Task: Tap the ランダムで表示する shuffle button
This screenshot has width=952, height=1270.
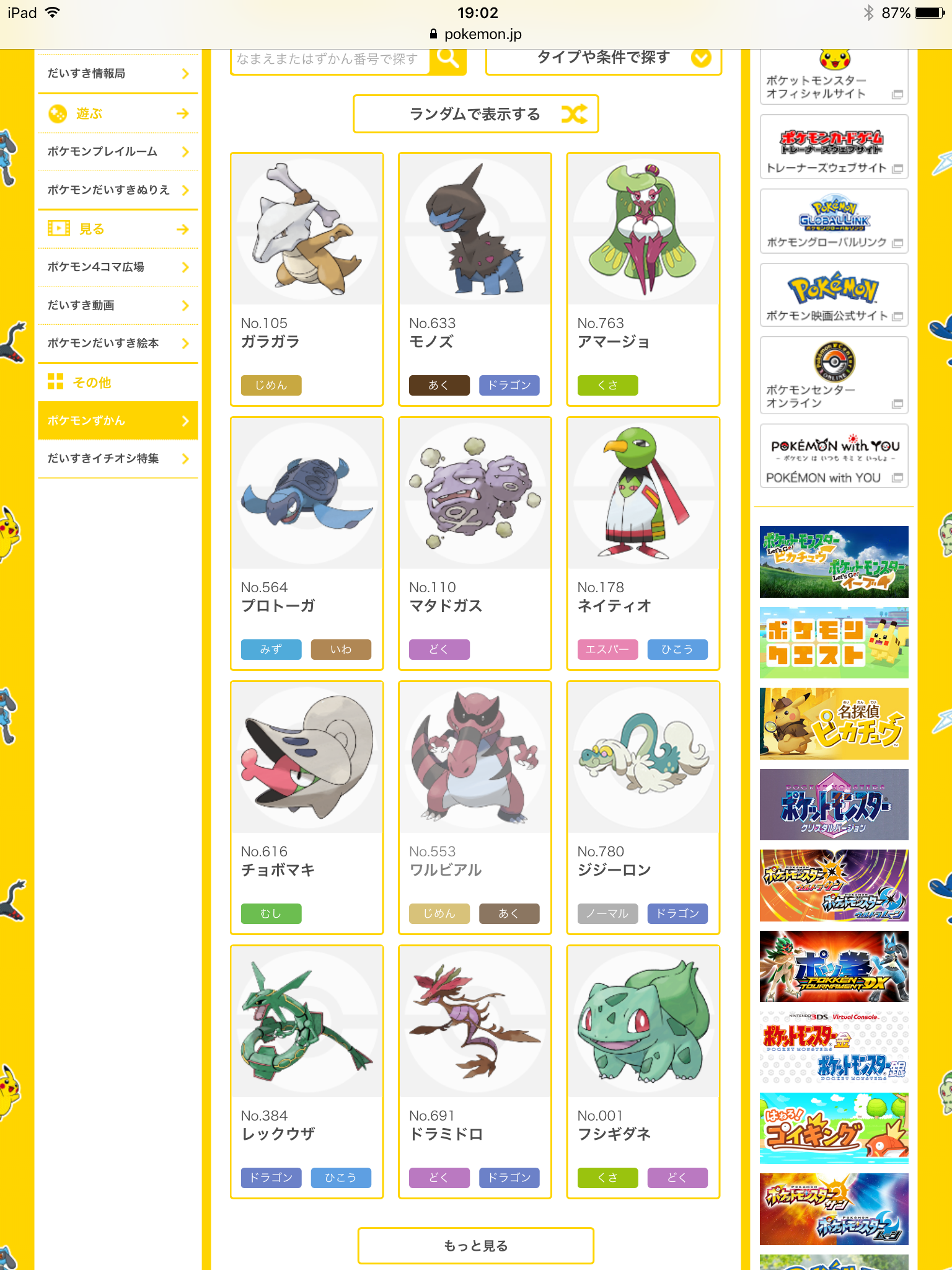Action: 475,114
